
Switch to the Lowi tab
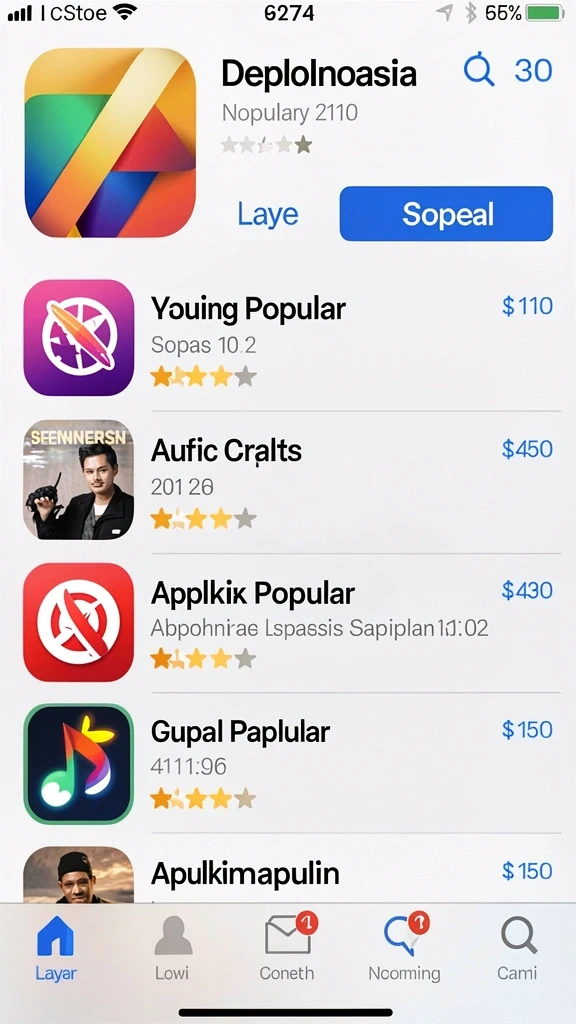(x=172, y=948)
